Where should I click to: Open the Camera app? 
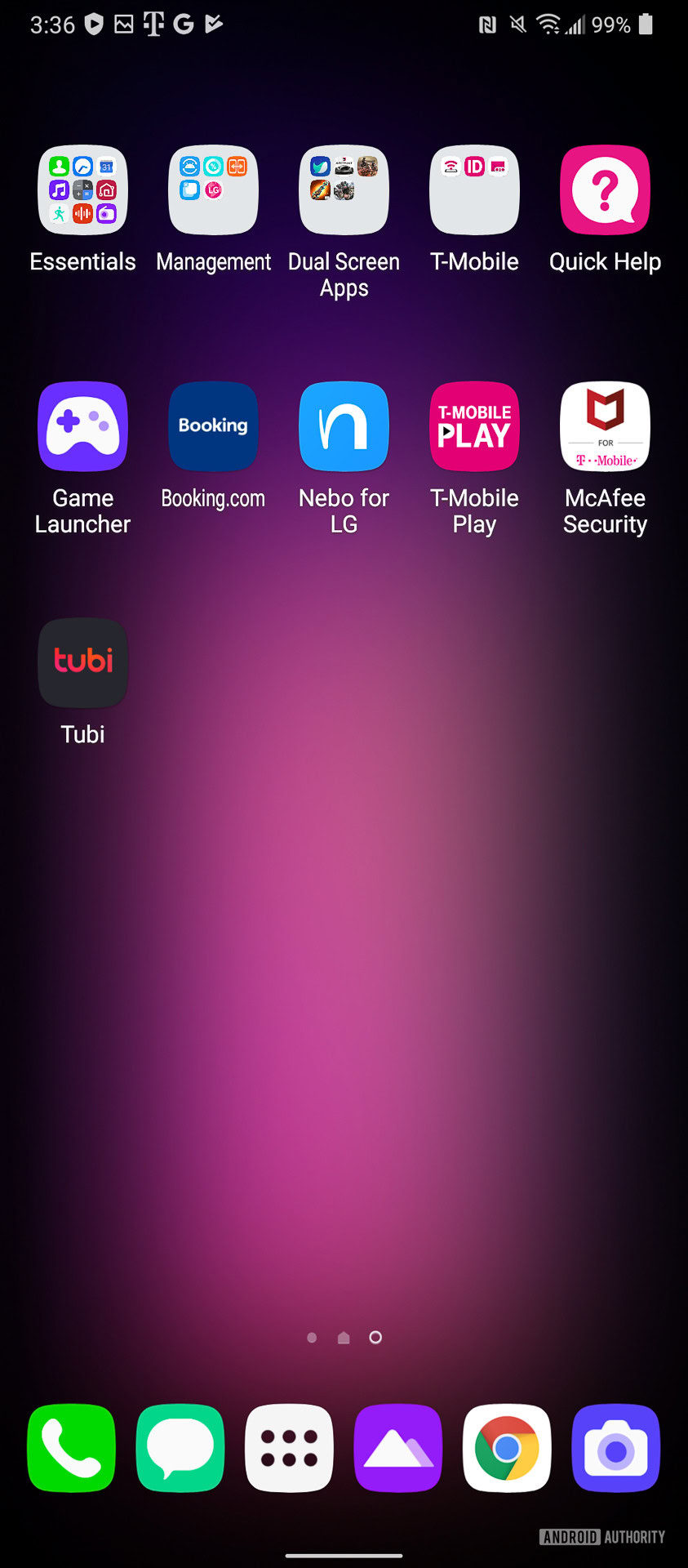tap(616, 1448)
